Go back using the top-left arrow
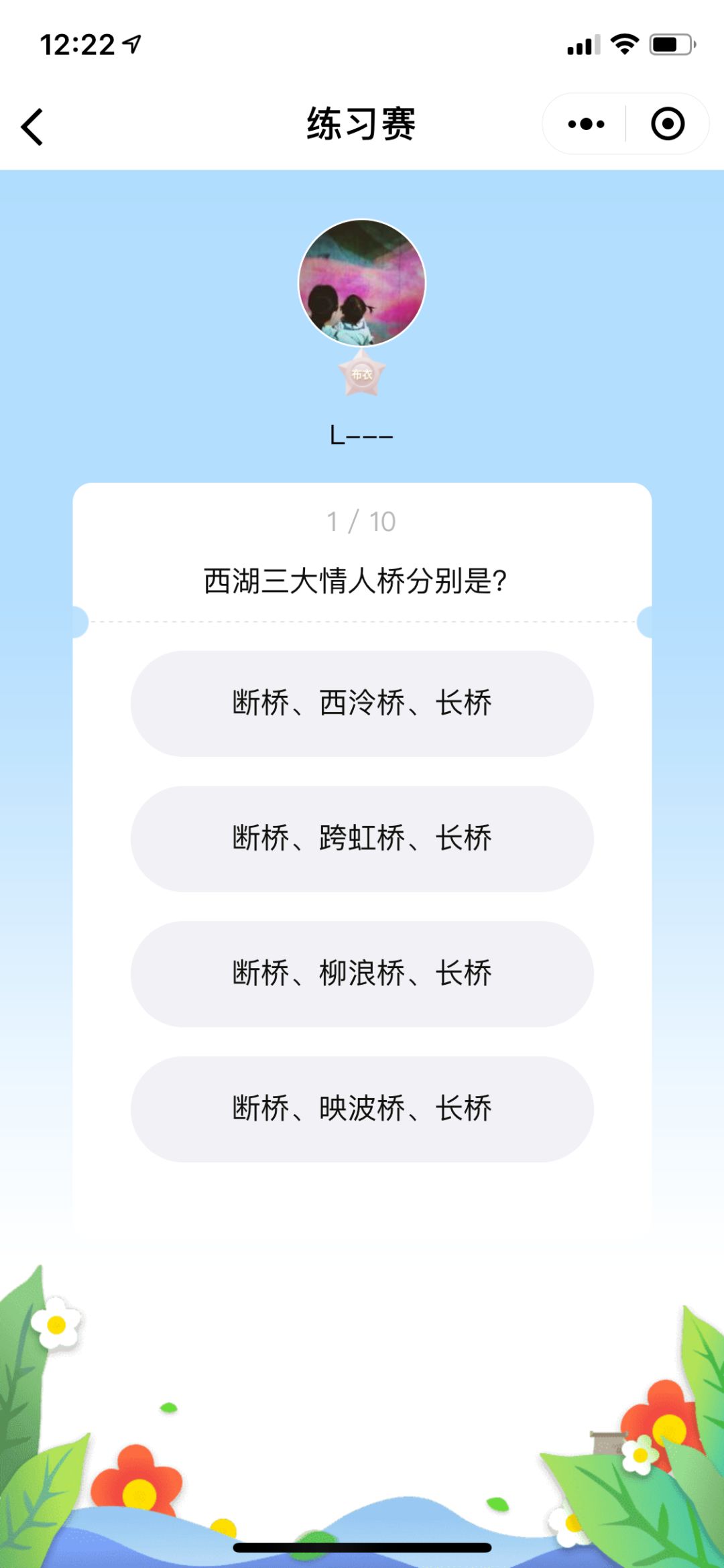Image resolution: width=724 pixels, height=1568 pixels. pos(32,127)
